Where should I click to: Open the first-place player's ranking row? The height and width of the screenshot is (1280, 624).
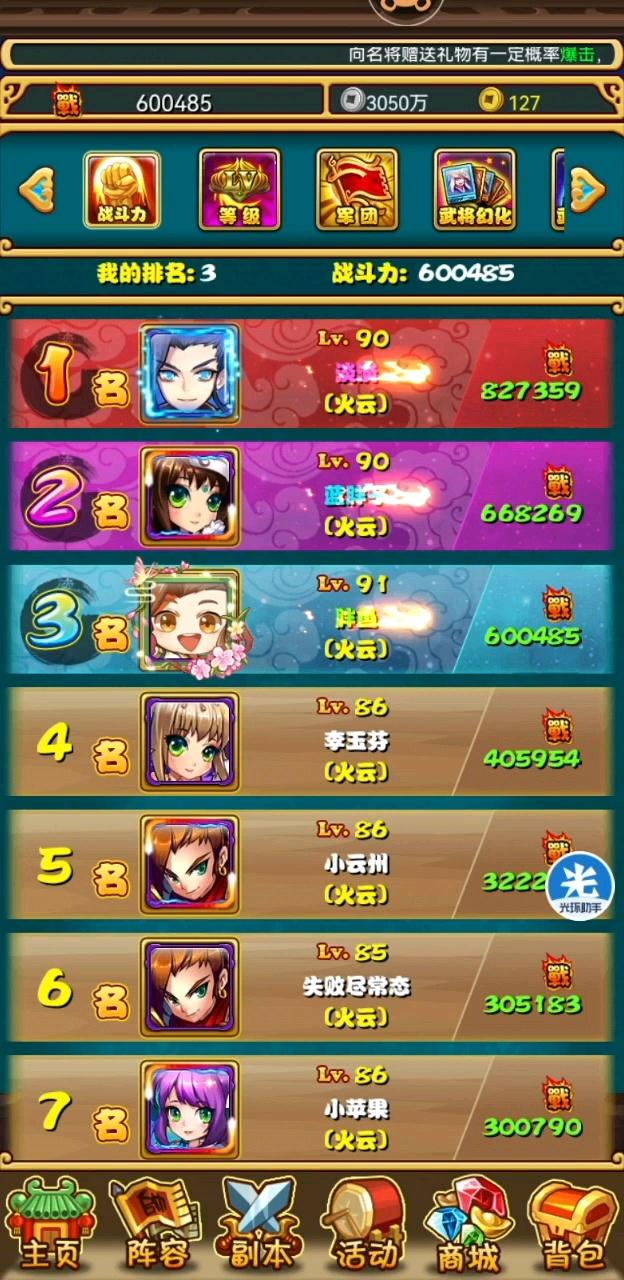[312, 371]
